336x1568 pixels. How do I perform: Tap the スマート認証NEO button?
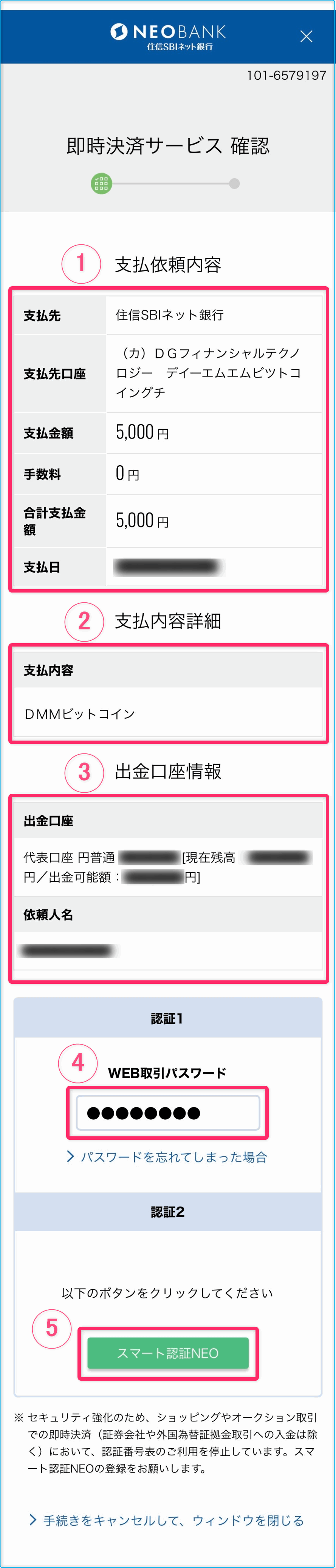point(167,1353)
